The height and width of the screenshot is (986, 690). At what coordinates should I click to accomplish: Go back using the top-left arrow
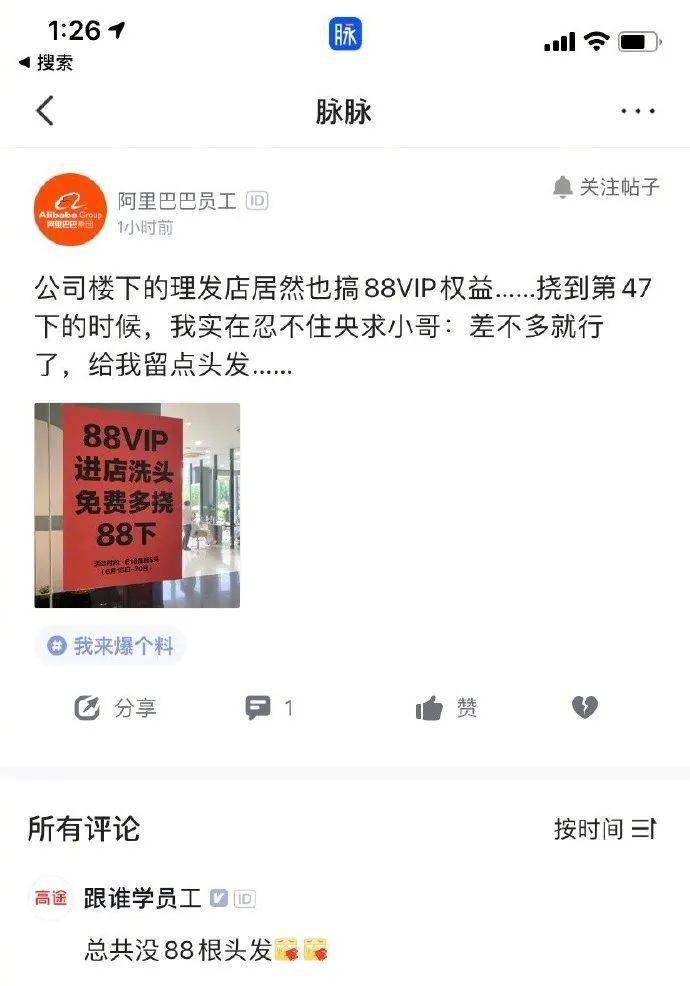pyautogui.click(x=45, y=111)
